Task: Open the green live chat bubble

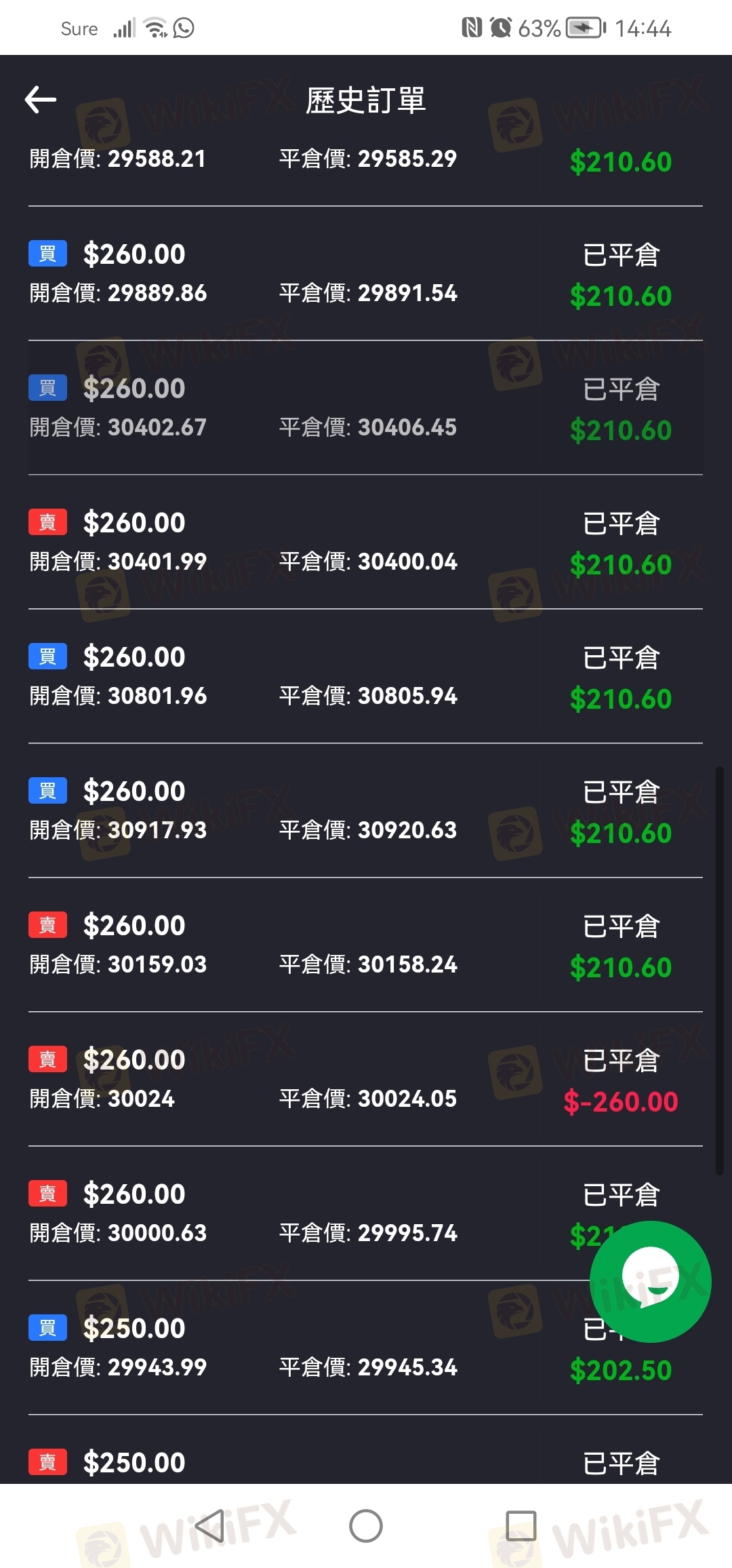Action: click(x=650, y=1281)
